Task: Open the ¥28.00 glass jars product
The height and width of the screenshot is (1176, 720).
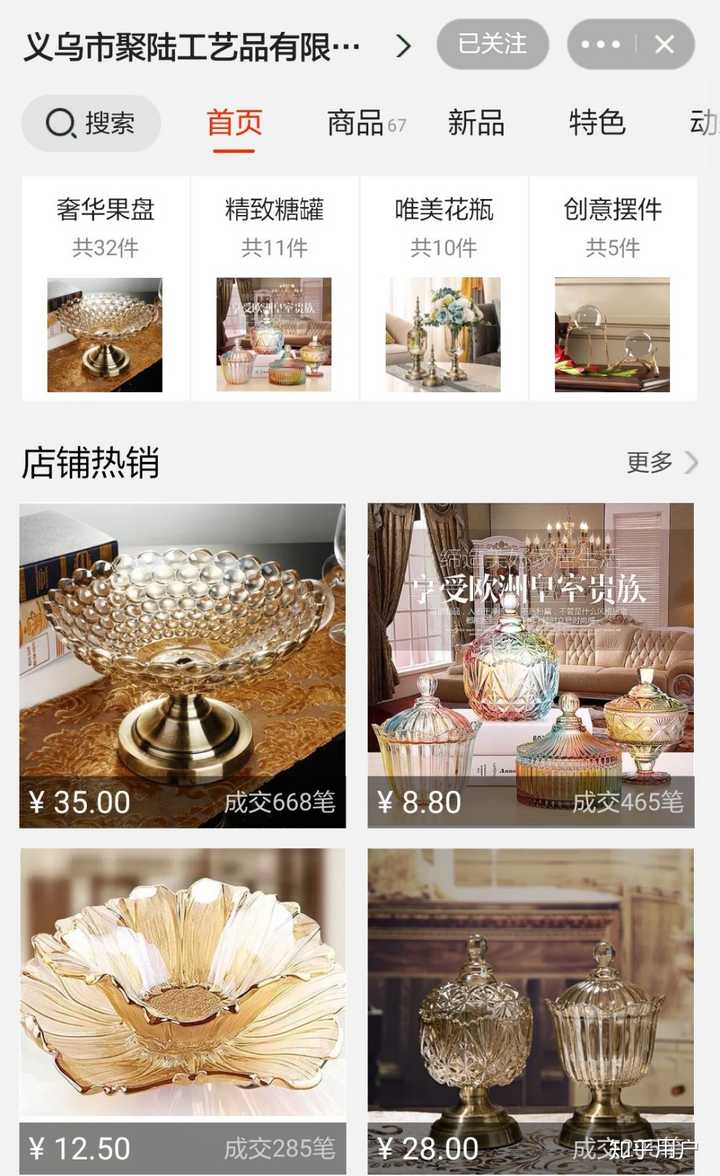Action: 530,1010
